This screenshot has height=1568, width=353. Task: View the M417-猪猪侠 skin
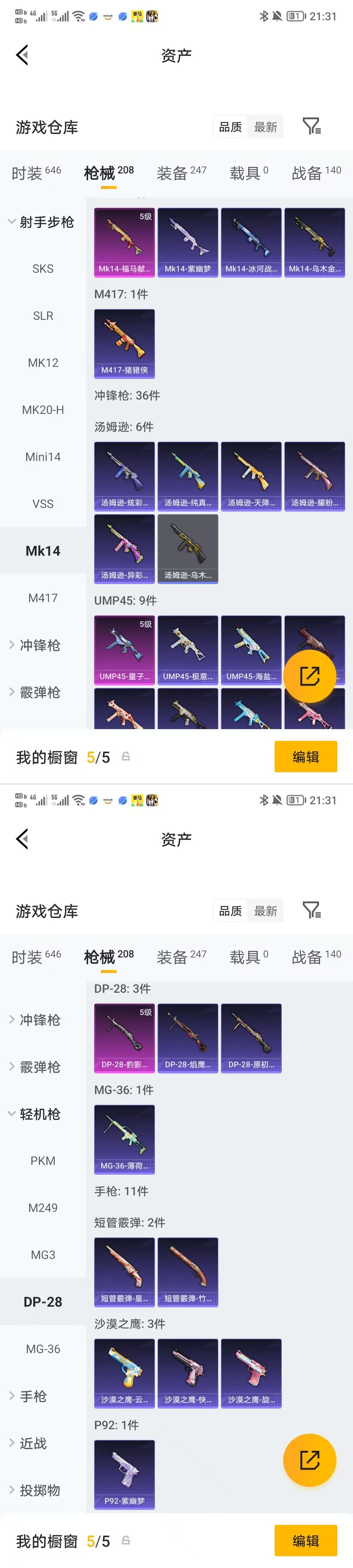[x=124, y=343]
